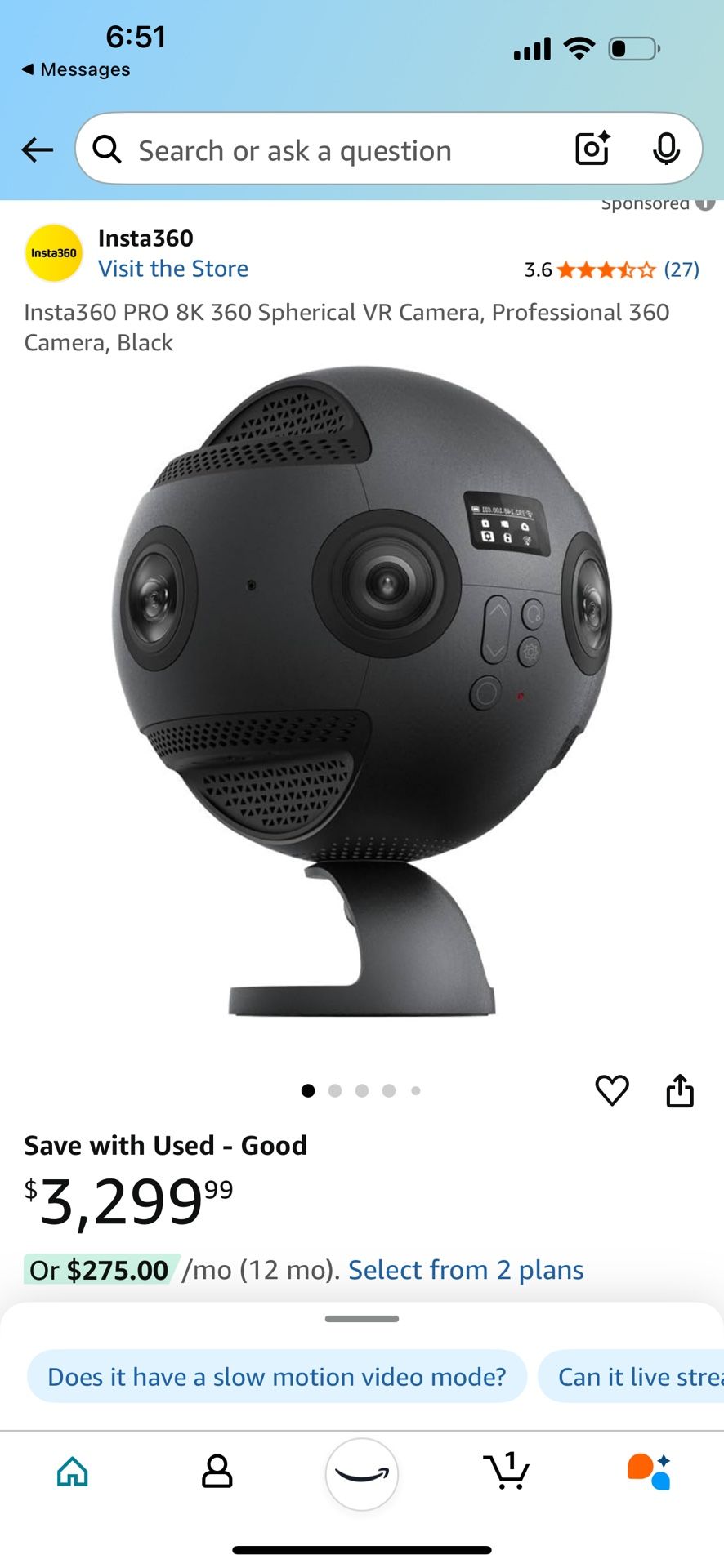Open the Insta360 PRO camera product image

(362, 694)
